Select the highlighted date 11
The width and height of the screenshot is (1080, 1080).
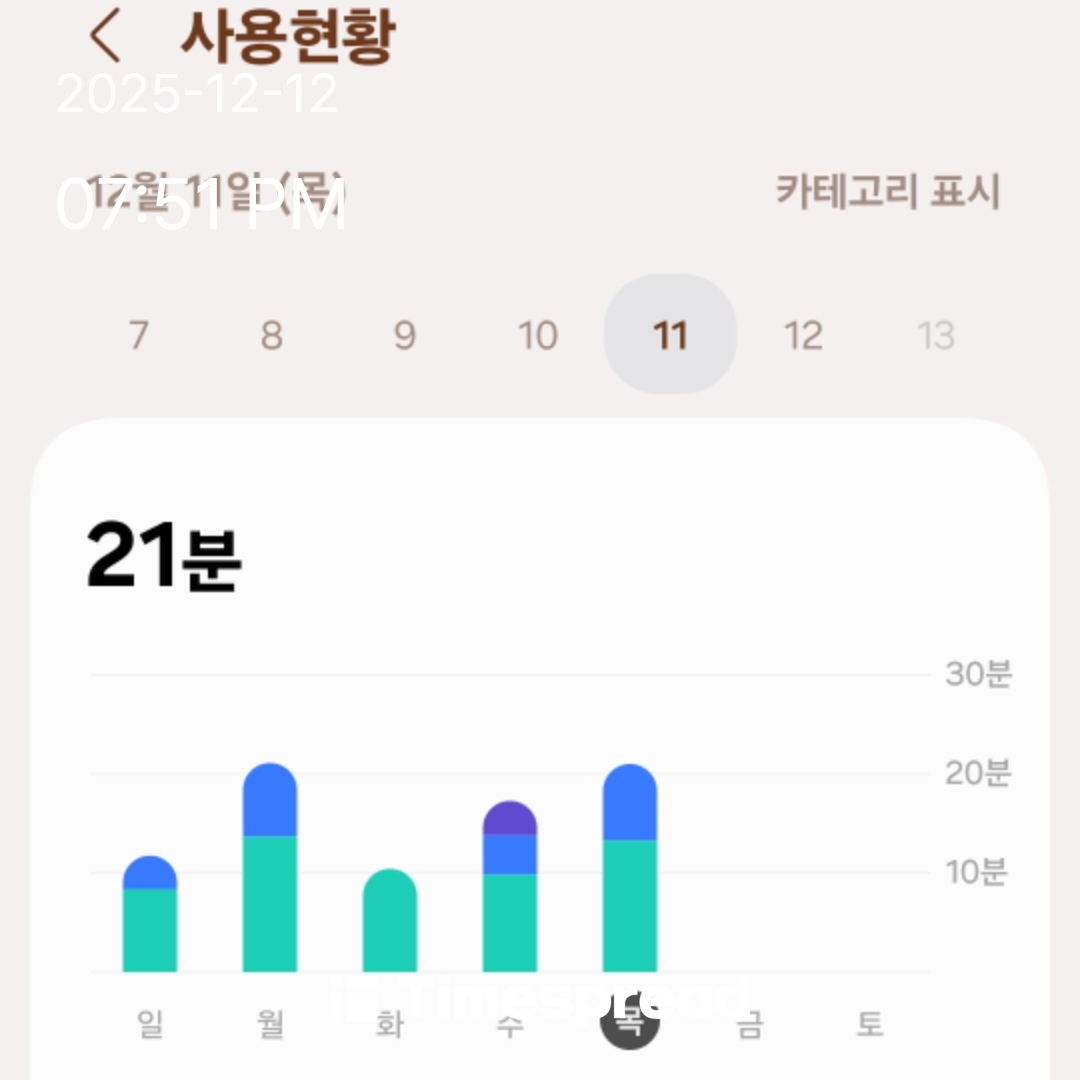[x=670, y=336]
